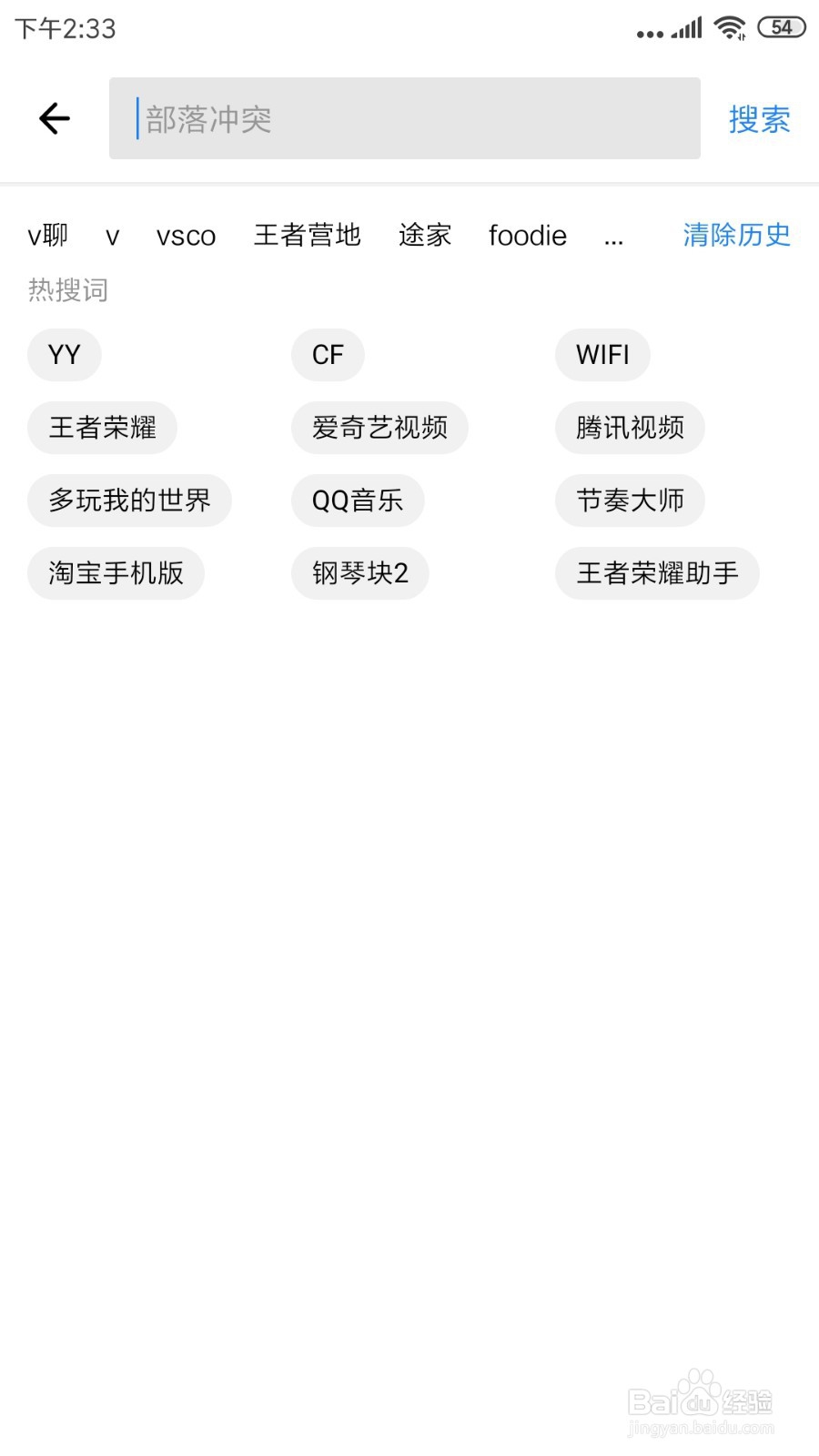Select vsco from search history

185,237
